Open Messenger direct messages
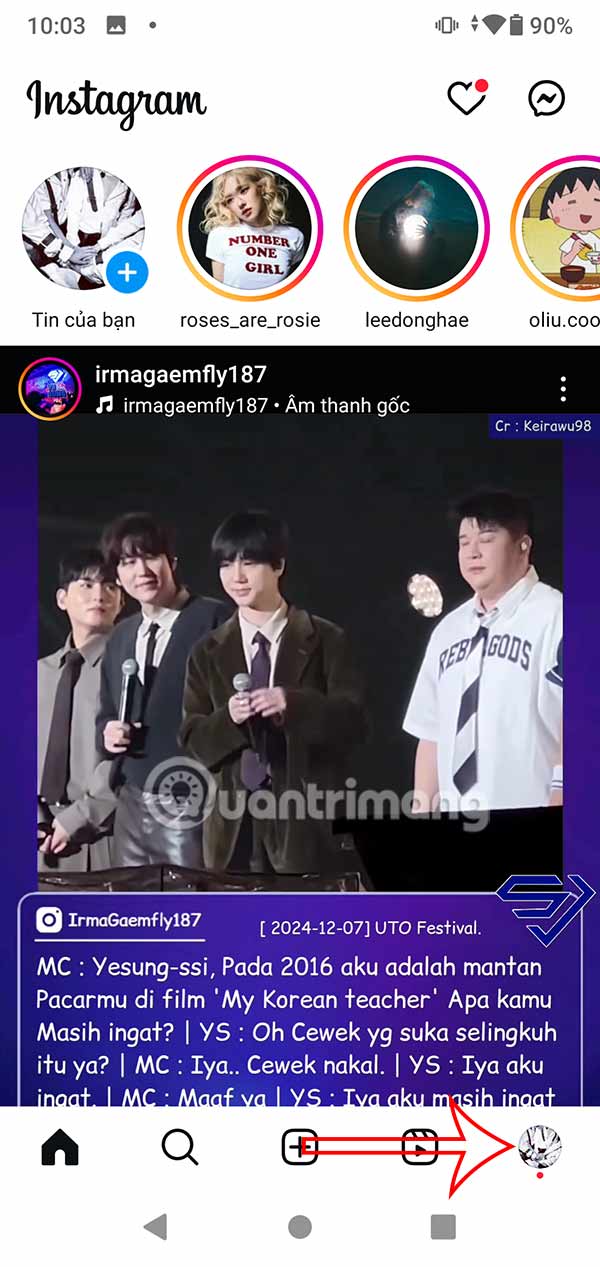600x1267 pixels. [x=546, y=98]
